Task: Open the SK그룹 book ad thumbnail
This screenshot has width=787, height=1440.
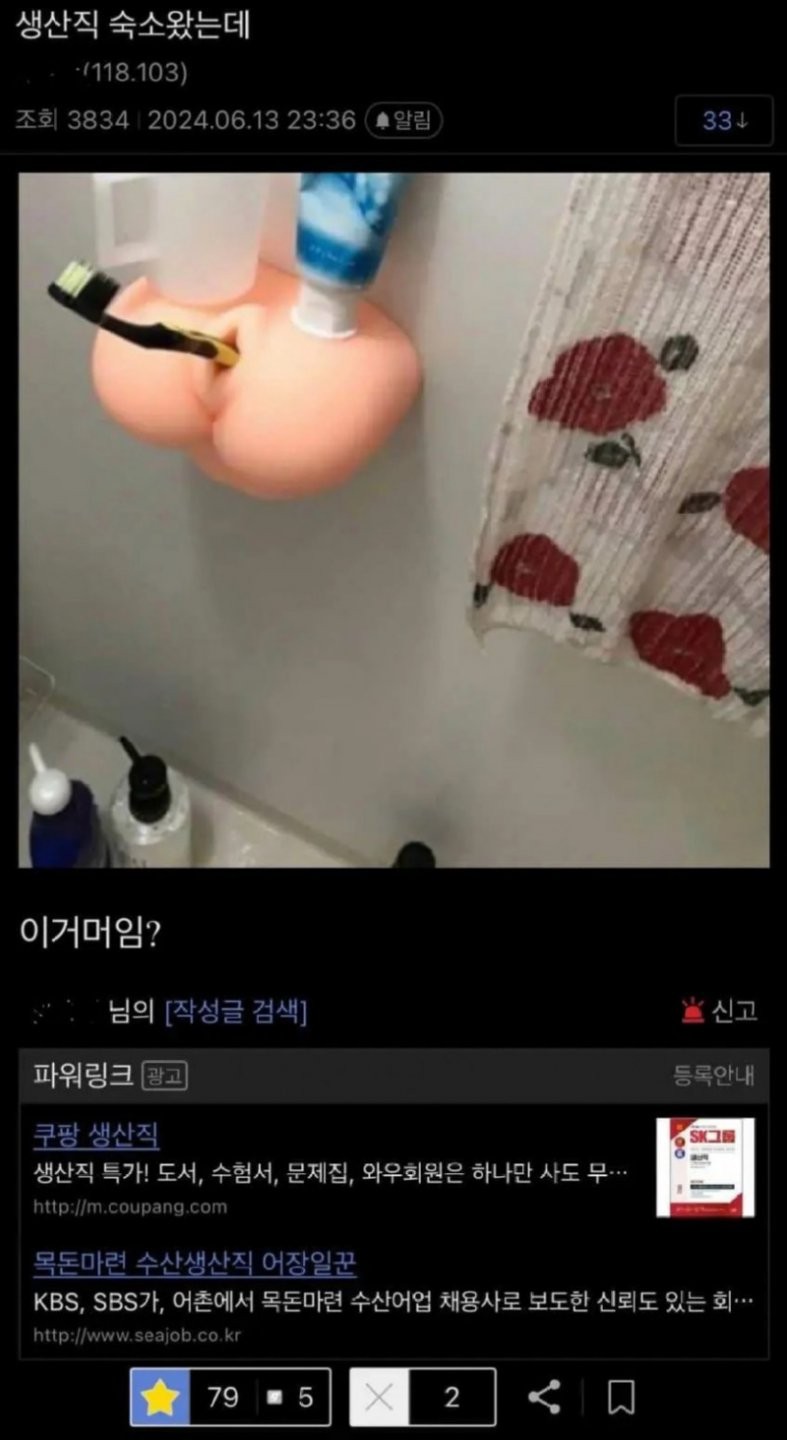Action: pyautogui.click(x=705, y=1167)
